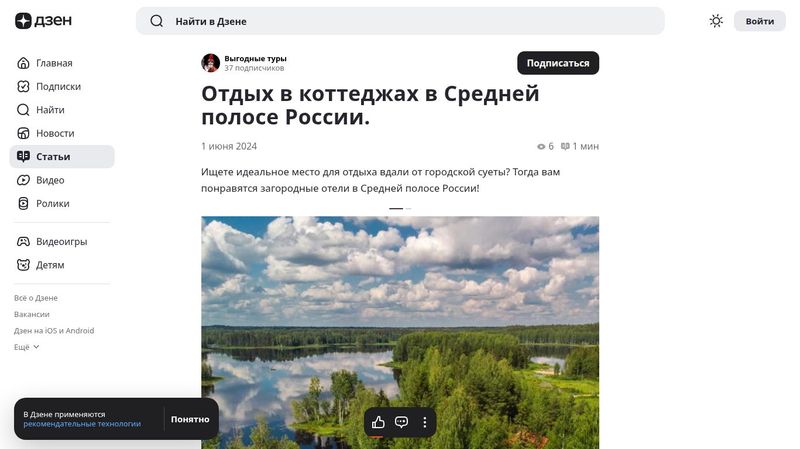
Task: Tap the Войти login button
Action: pyautogui.click(x=759, y=21)
